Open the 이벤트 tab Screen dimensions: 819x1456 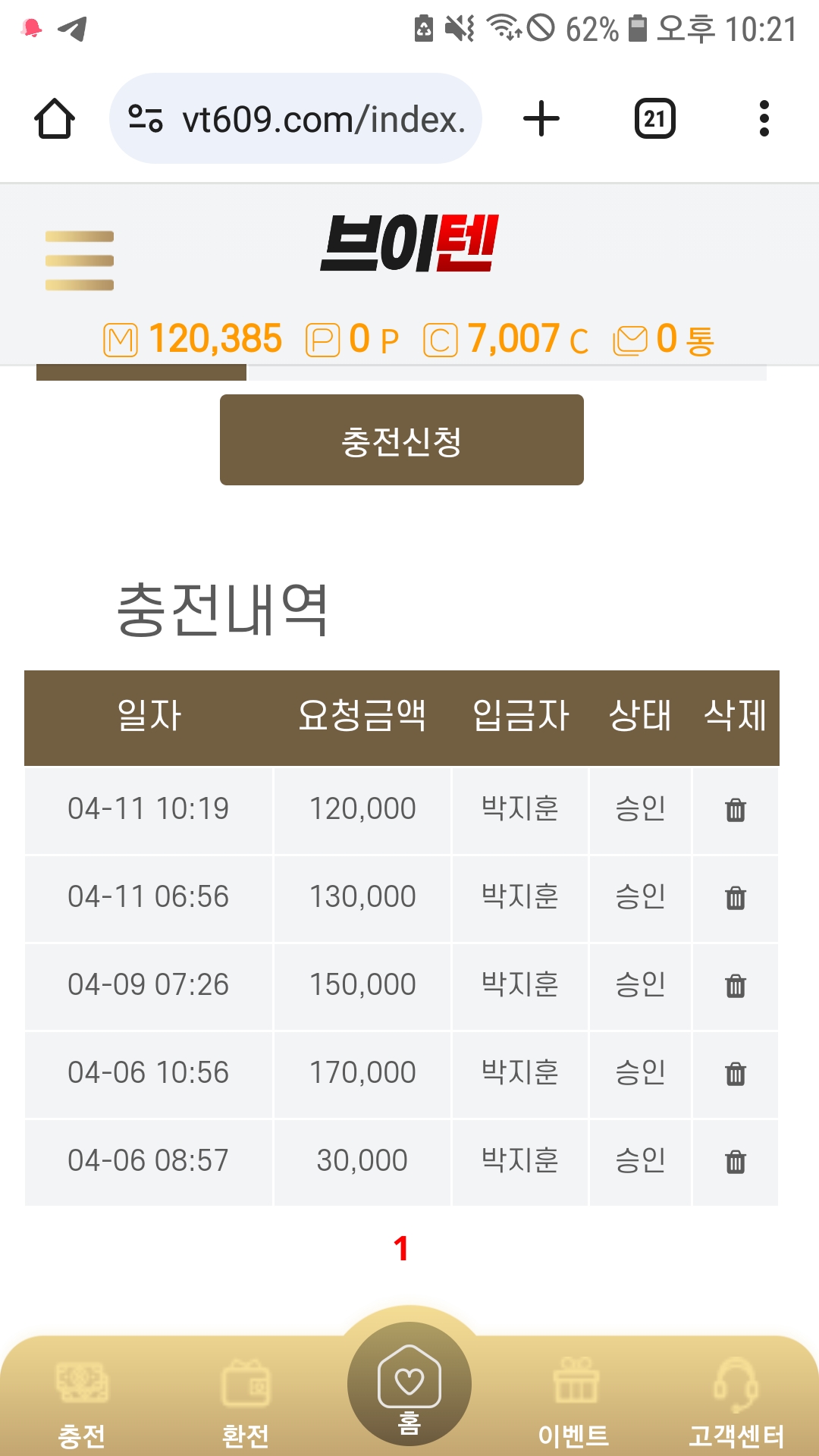574,1401
